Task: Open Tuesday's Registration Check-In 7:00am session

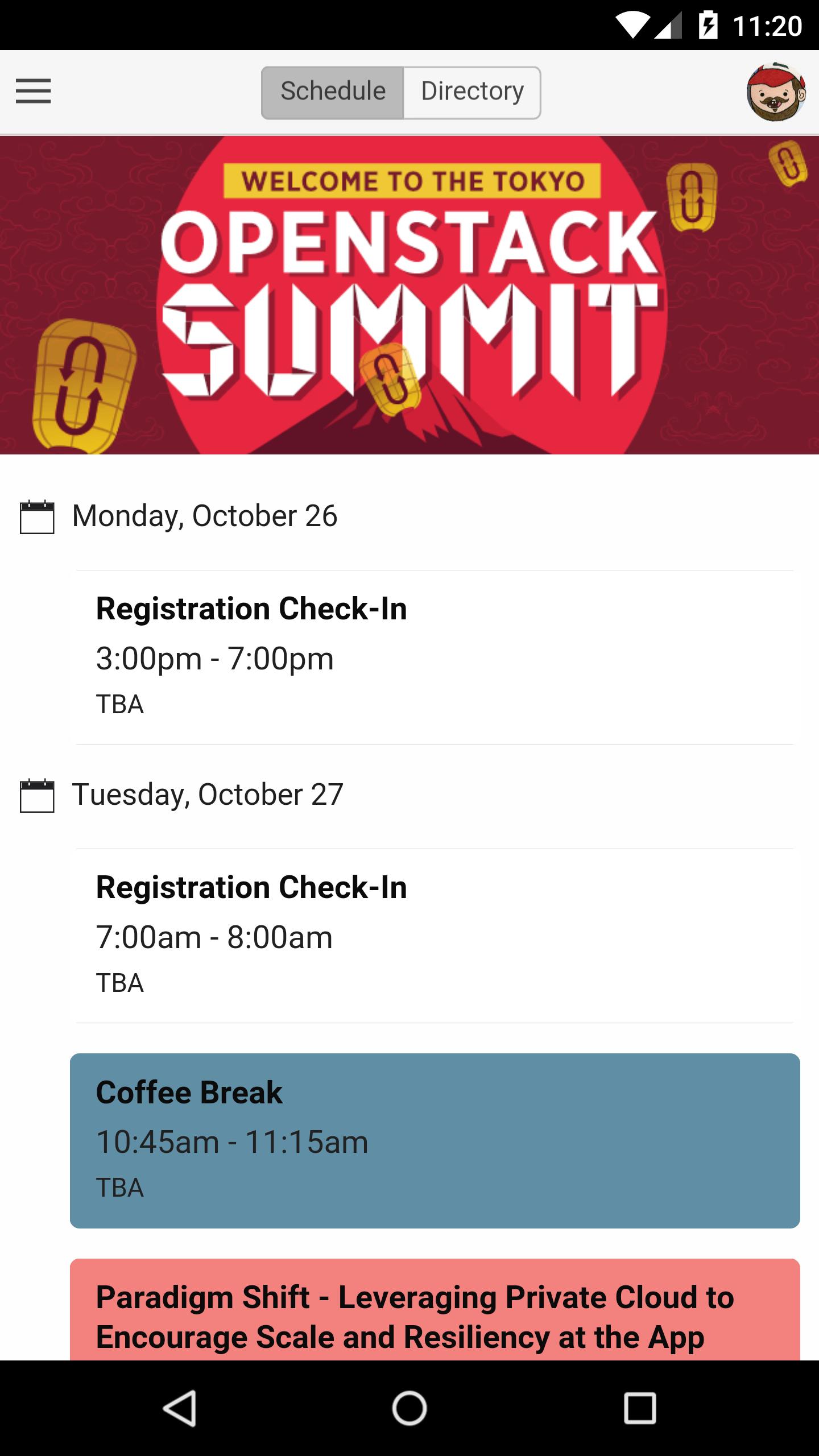Action: pos(435,936)
